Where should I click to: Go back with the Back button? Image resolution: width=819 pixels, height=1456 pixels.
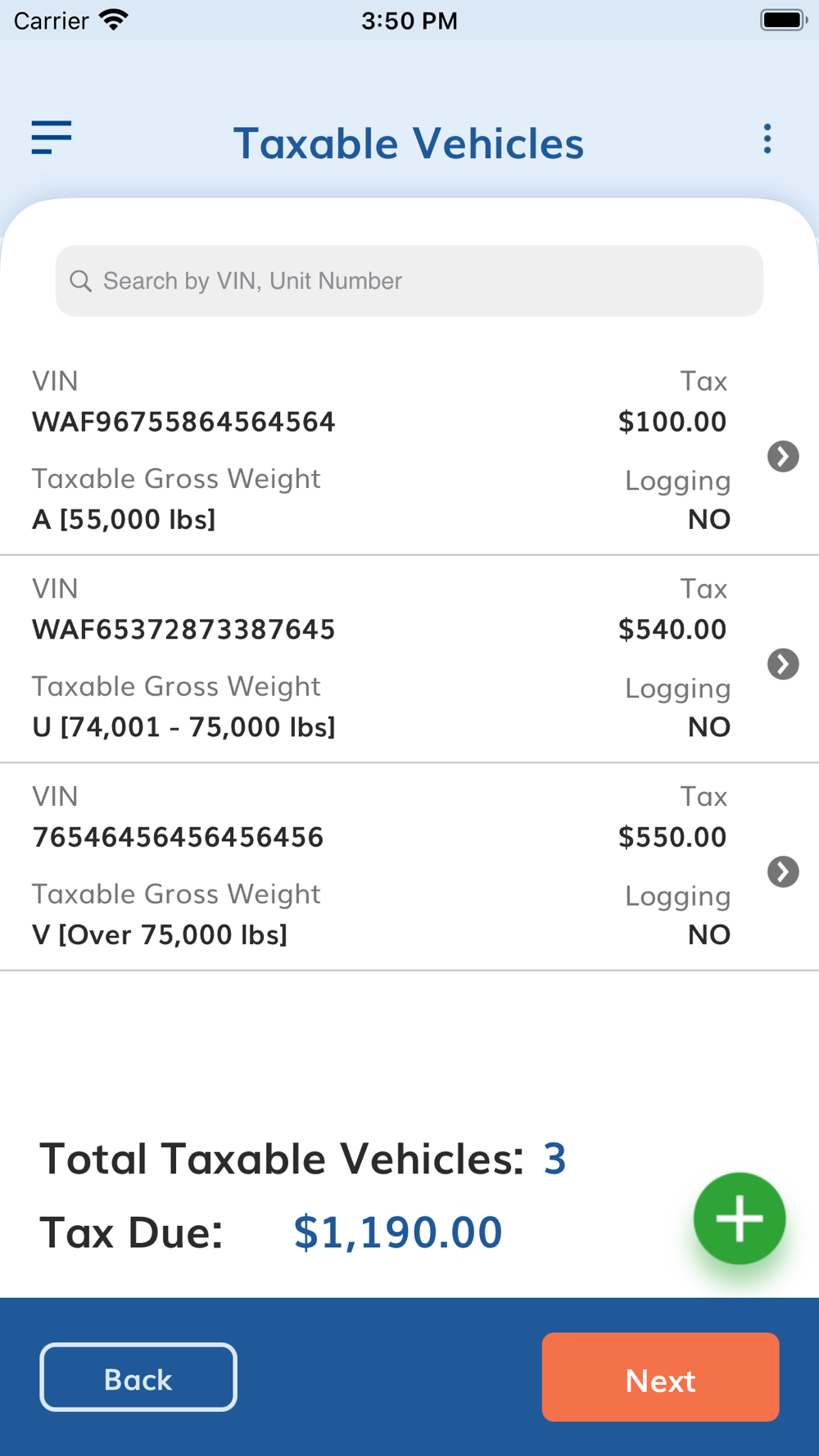point(138,1377)
